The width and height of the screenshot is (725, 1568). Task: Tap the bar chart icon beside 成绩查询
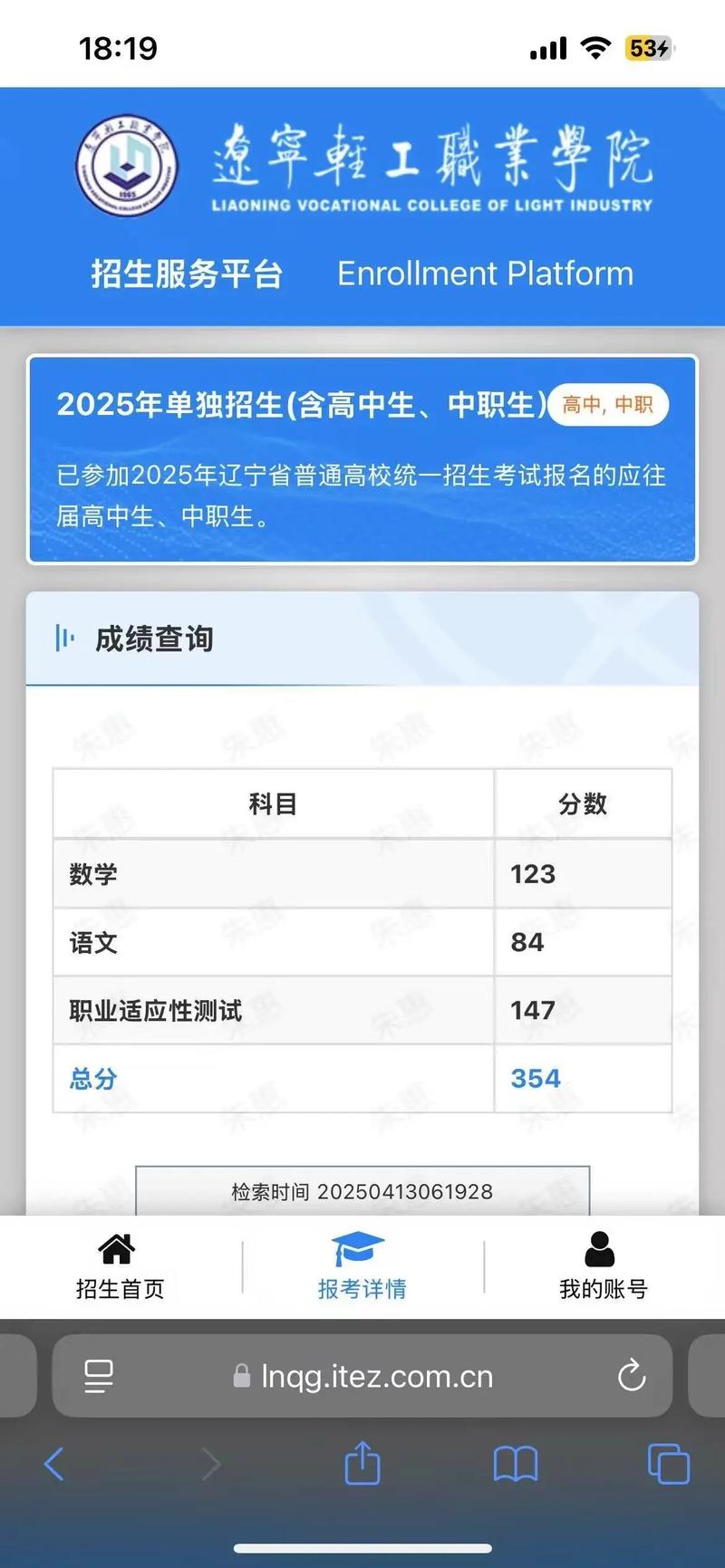[64, 639]
